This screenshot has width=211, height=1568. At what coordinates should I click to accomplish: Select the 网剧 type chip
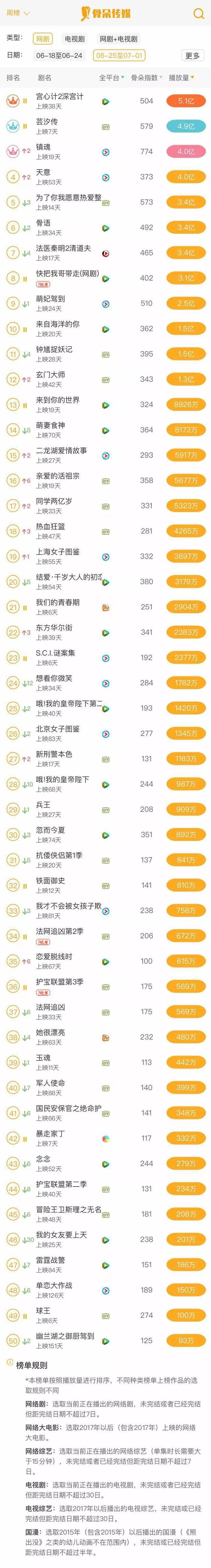pyautogui.click(x=43, y=38)
